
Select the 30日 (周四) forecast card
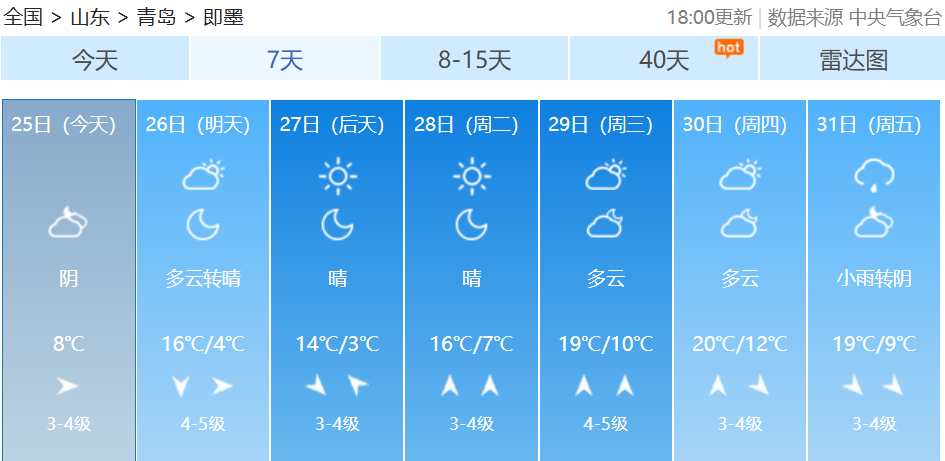740,280
